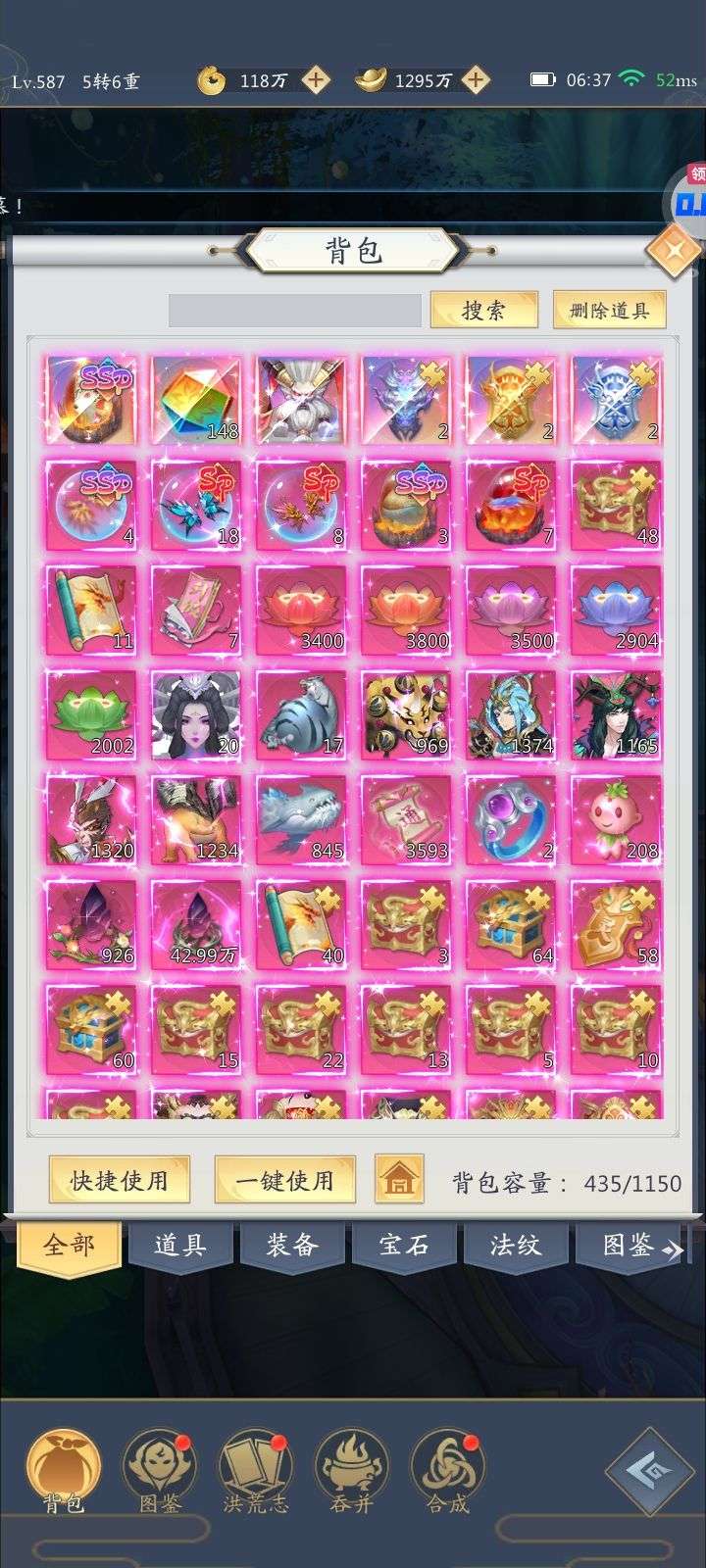Close the 背包 backpack panel
This screenshot has height=1568, width=706.
[x=673, y=252]
